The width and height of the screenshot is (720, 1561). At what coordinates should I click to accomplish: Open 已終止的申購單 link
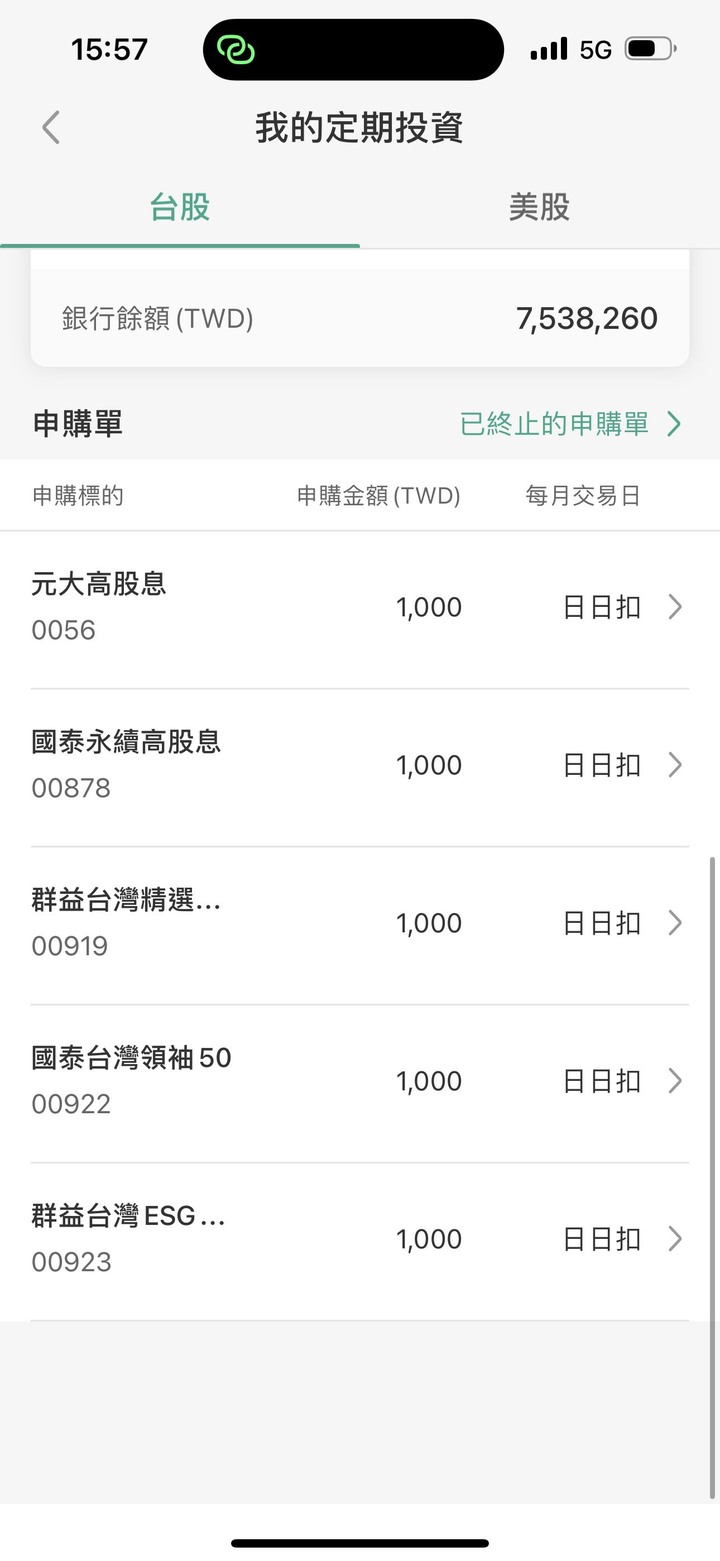point(571,424)
